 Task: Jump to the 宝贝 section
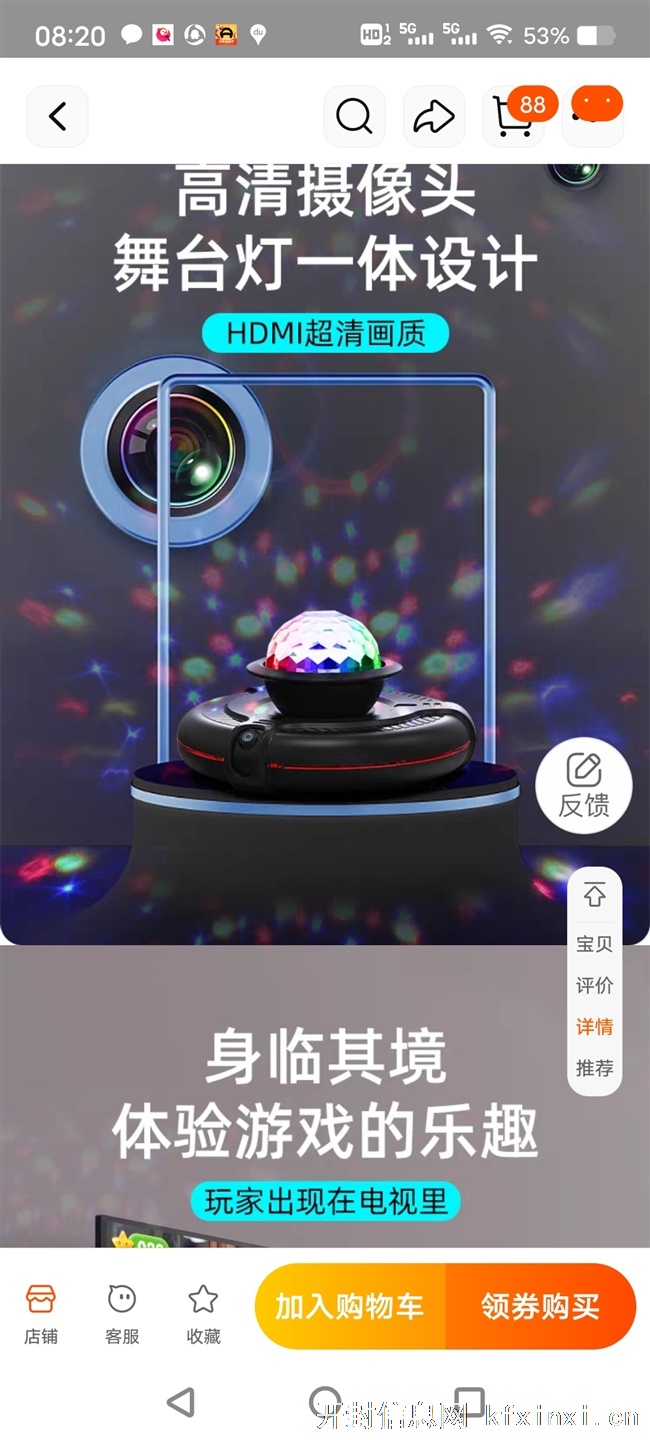[594, 944]
